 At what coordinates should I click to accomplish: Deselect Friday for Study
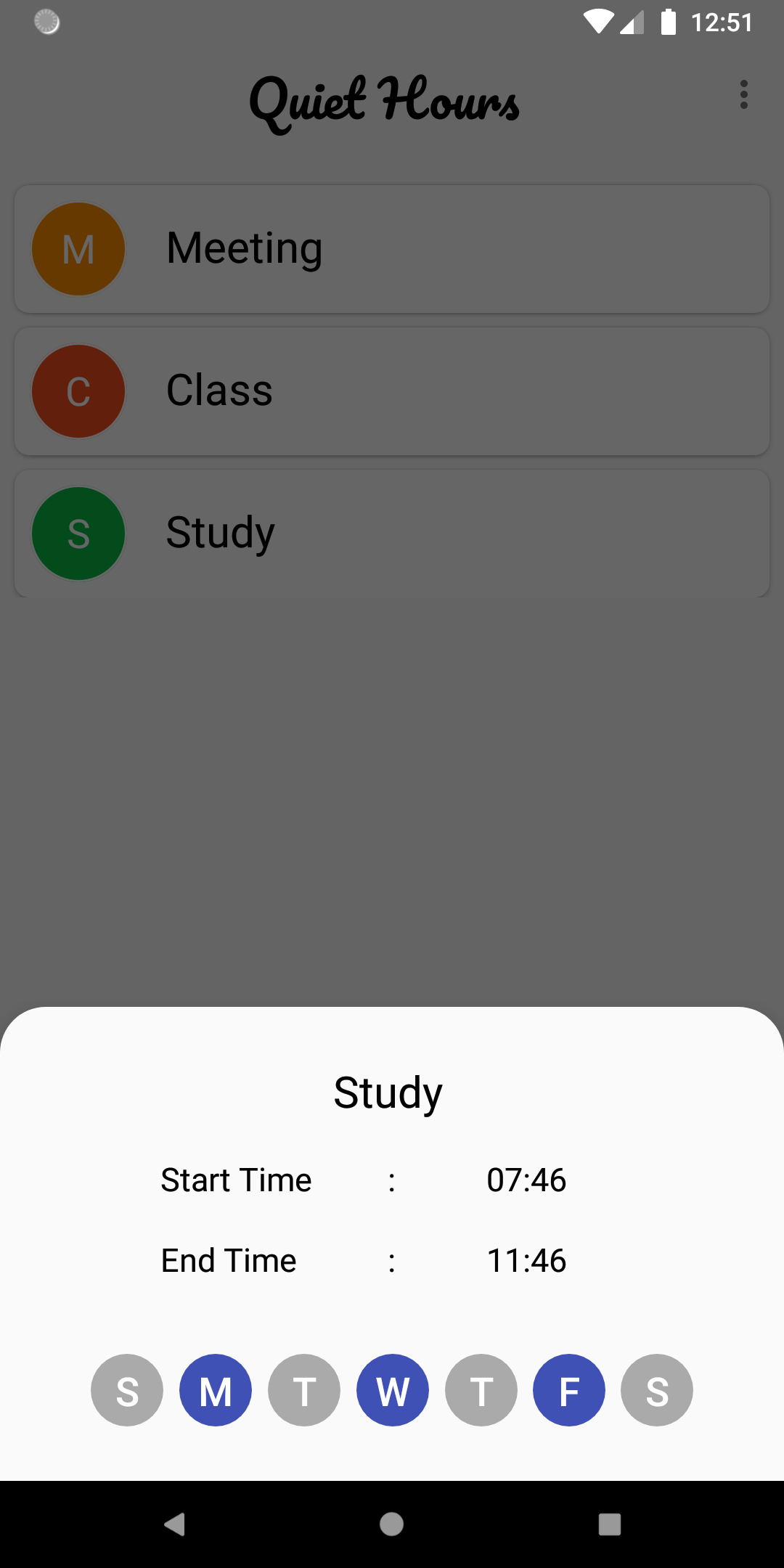(569, 1390)
